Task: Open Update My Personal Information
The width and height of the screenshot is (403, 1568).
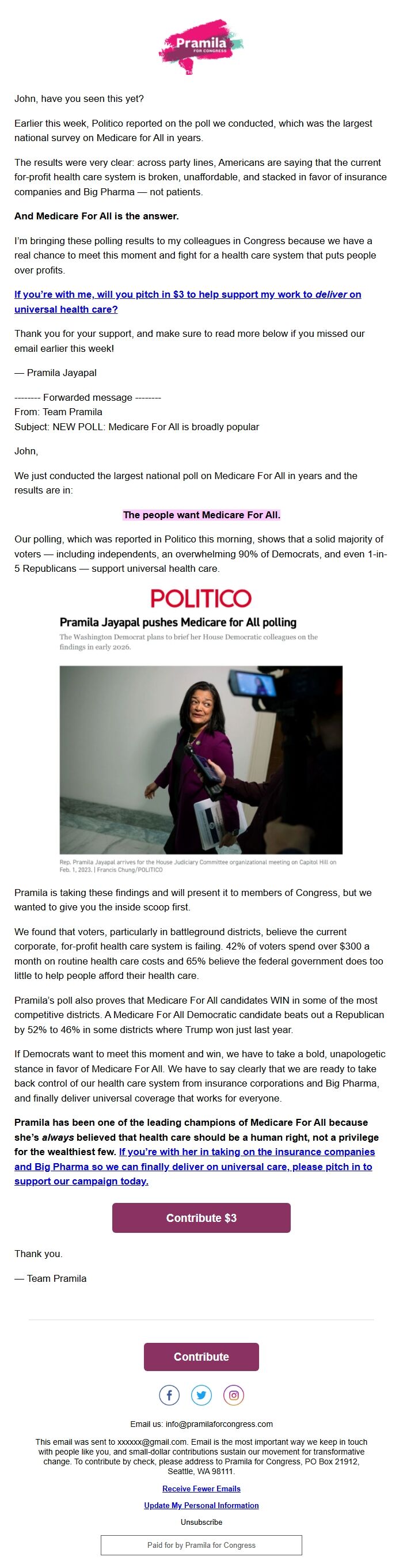Action: (201, 1505)
